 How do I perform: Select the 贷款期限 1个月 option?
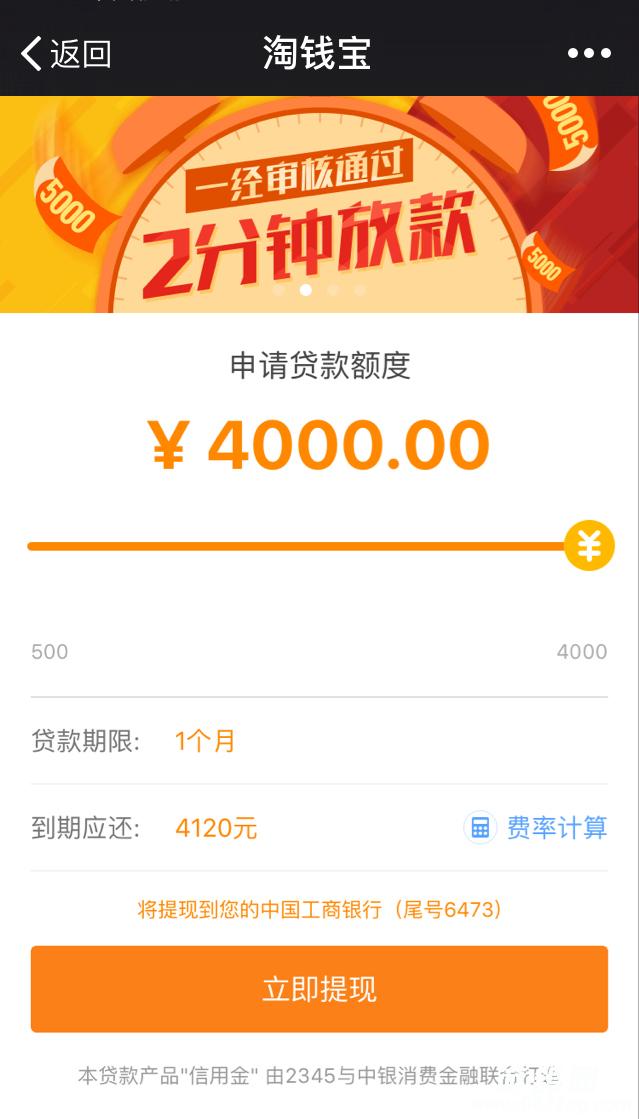point(205,741)
